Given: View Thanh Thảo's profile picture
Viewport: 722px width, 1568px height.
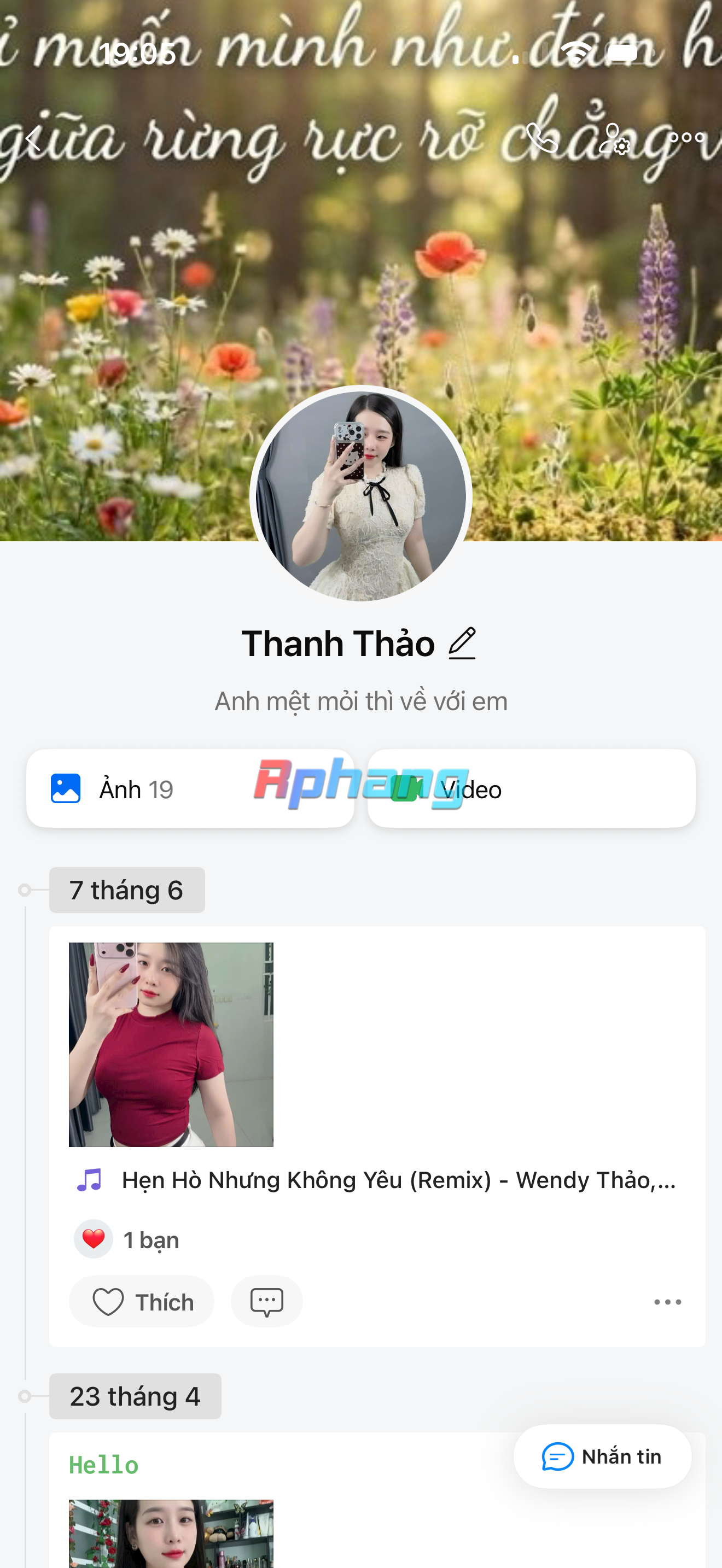Looking at the screenshot, I should tap(361, 496).
